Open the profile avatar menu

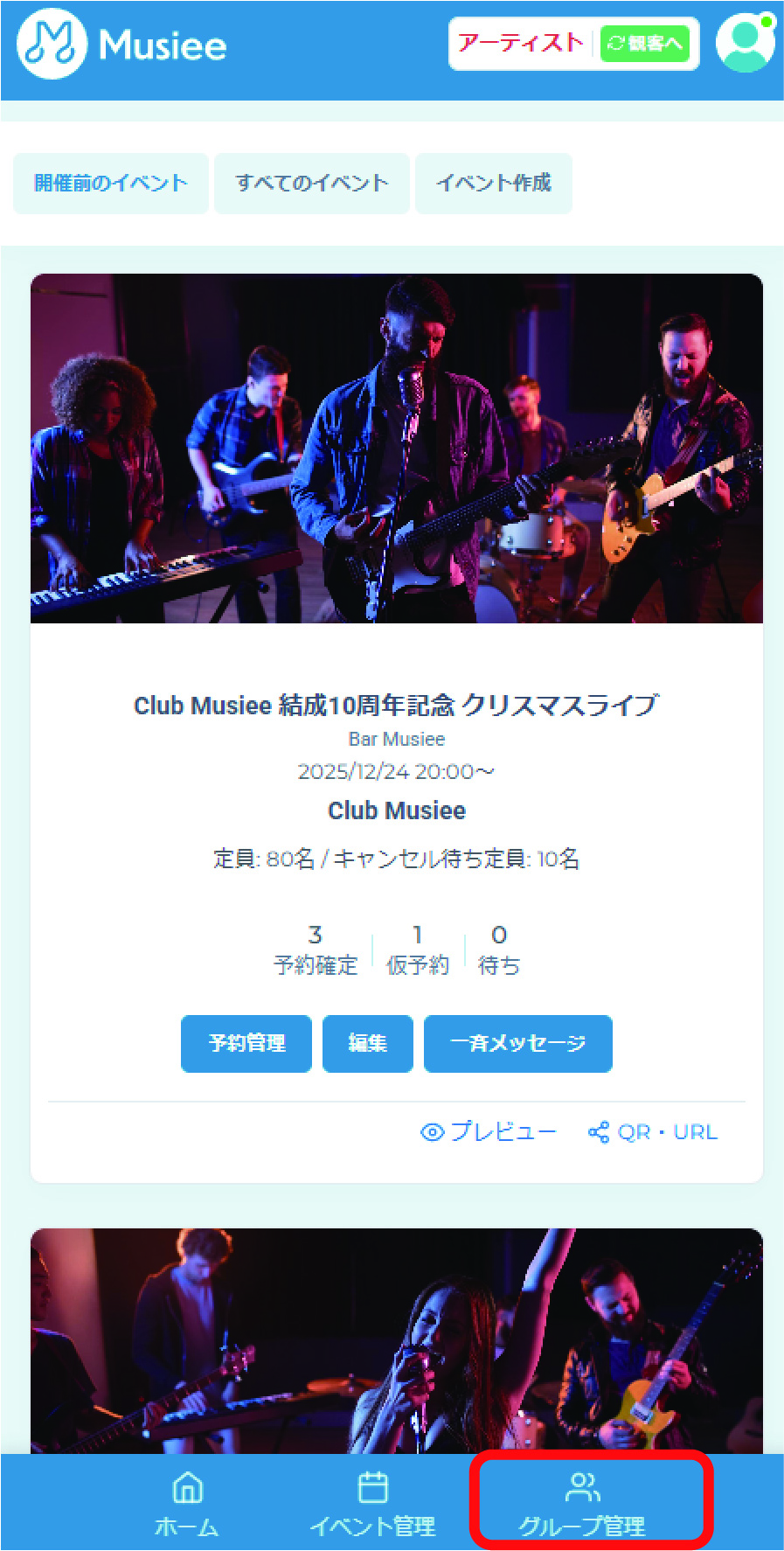pyautogui.click(x=745, y=43)
